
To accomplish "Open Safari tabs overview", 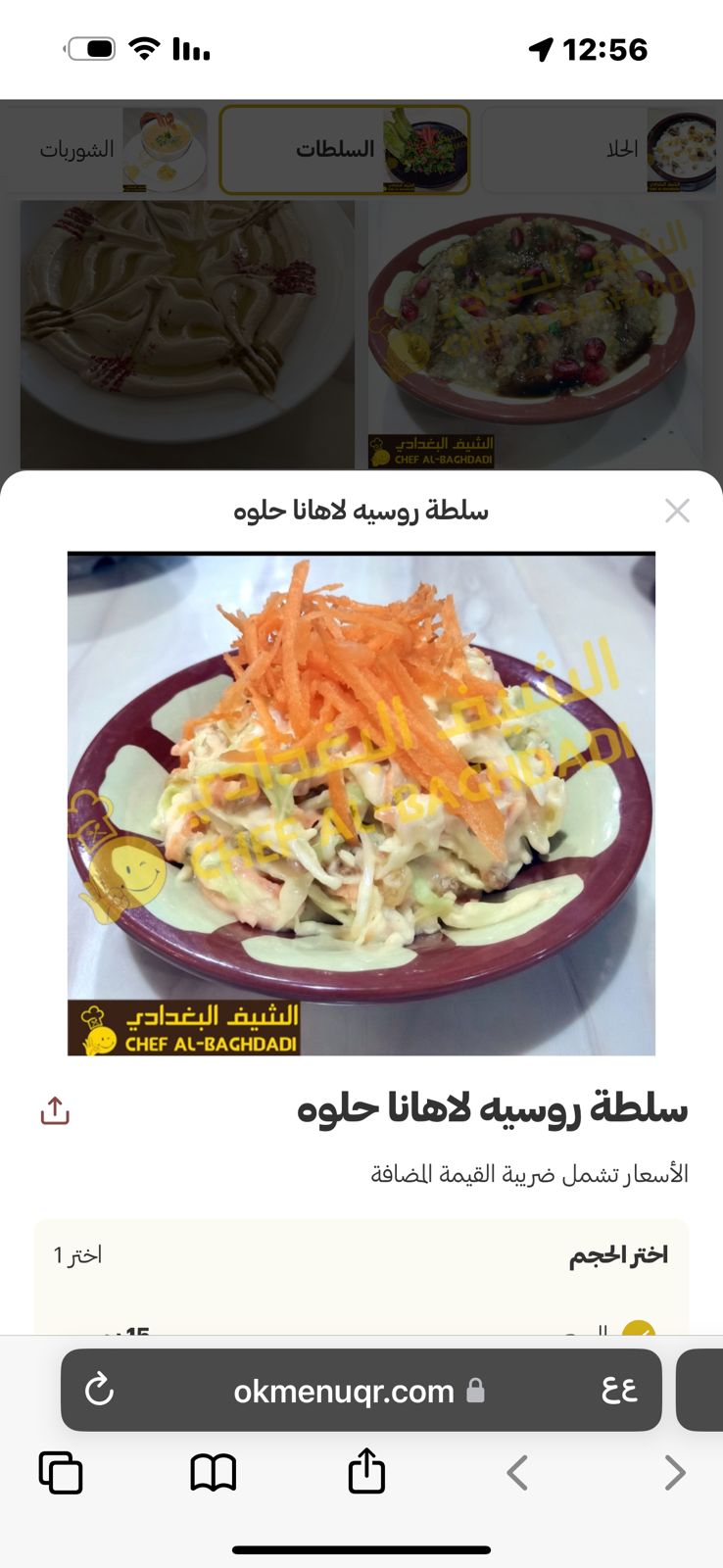I will pyautogui.click(x=61, y=1472).
